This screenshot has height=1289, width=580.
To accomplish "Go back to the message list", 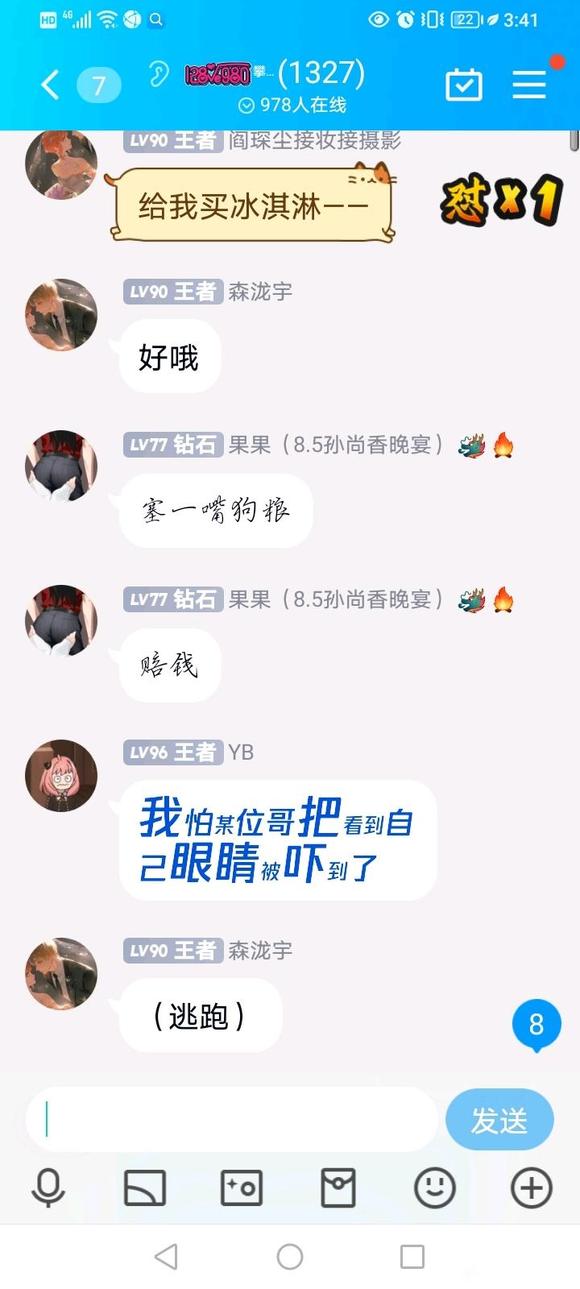I will [50, 85].
